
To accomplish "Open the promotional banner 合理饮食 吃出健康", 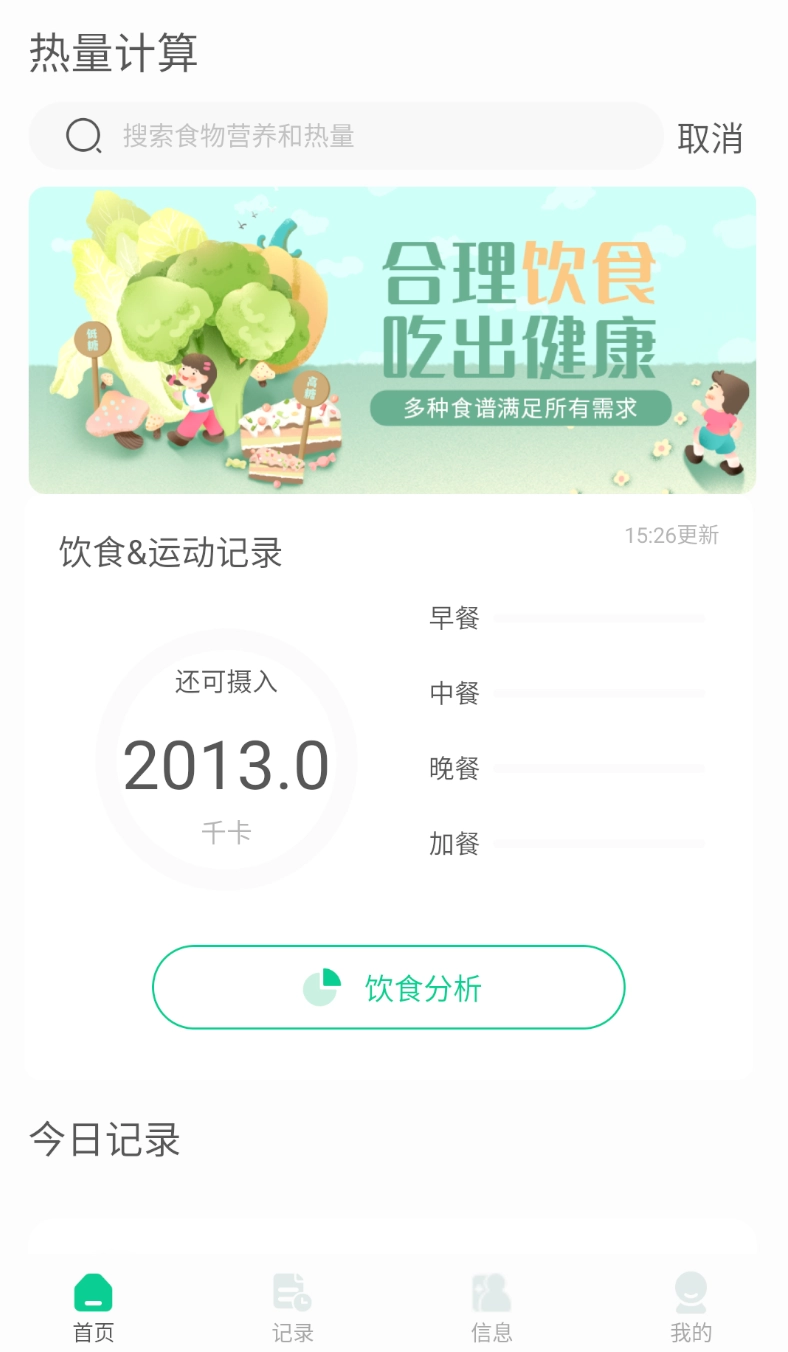I will point(394,339).
